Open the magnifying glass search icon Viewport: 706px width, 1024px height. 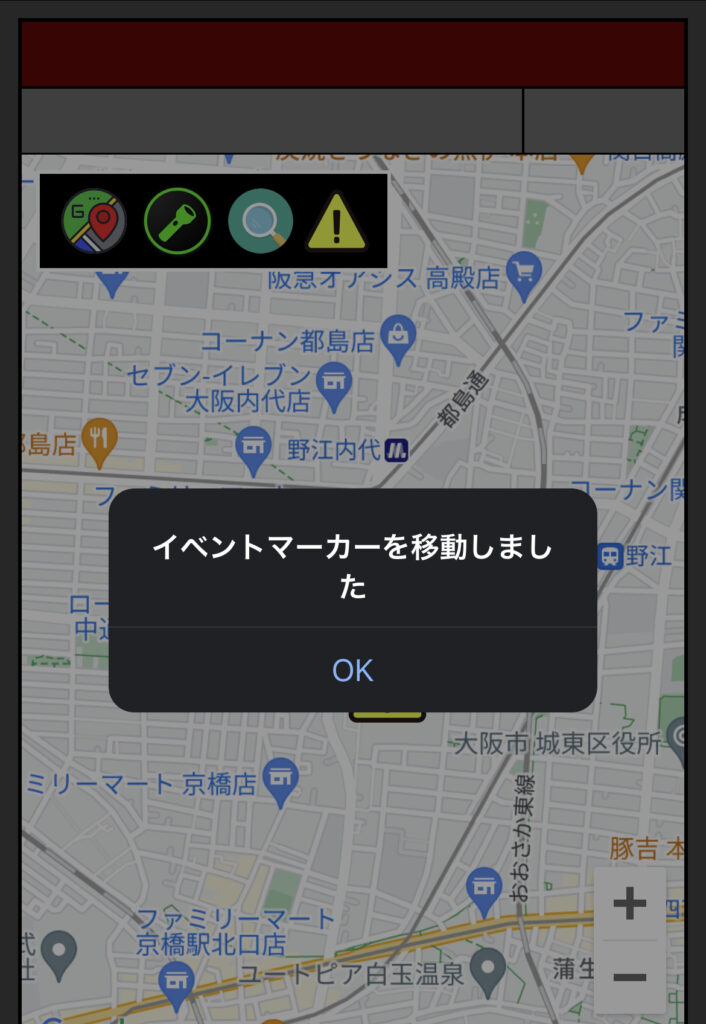pos(260,221)
